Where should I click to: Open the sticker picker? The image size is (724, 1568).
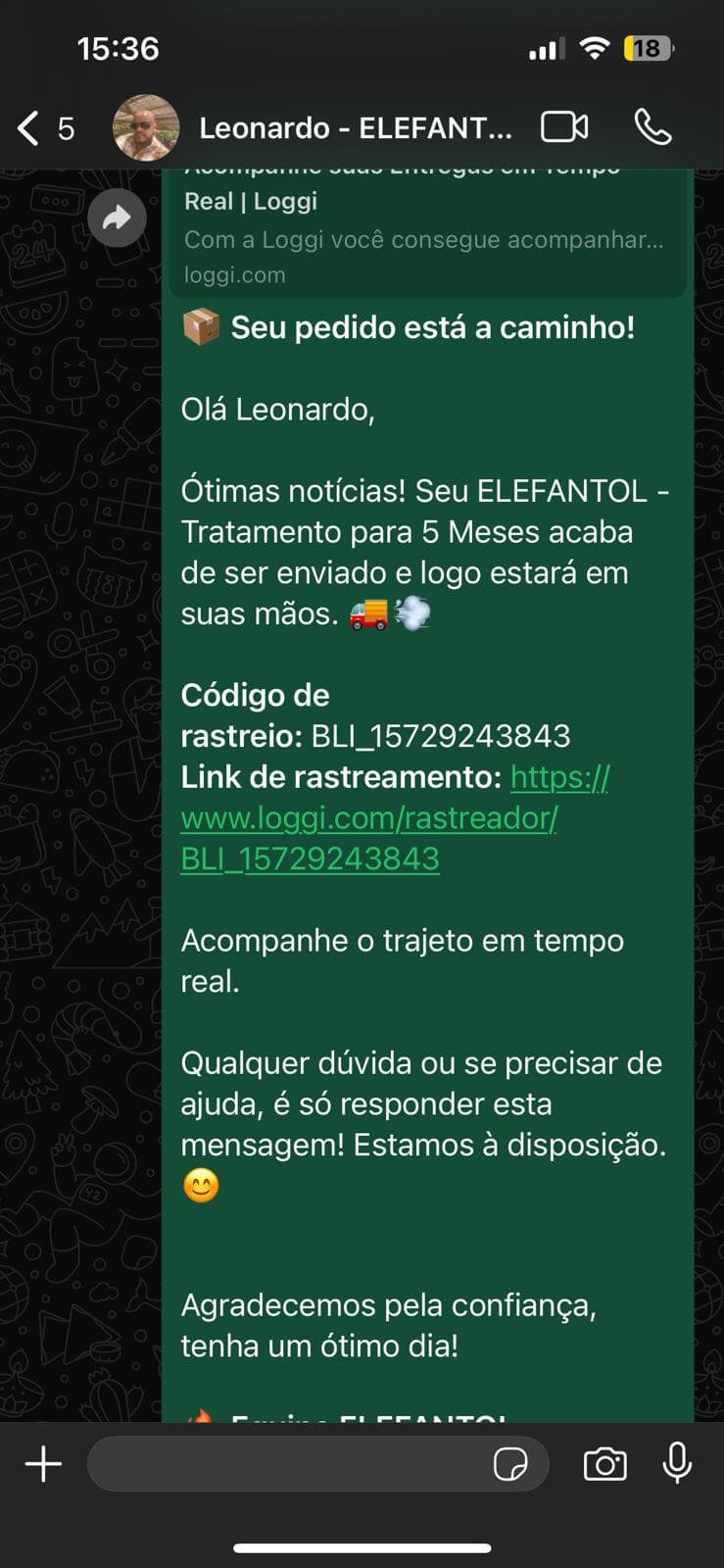(510, 1465)
